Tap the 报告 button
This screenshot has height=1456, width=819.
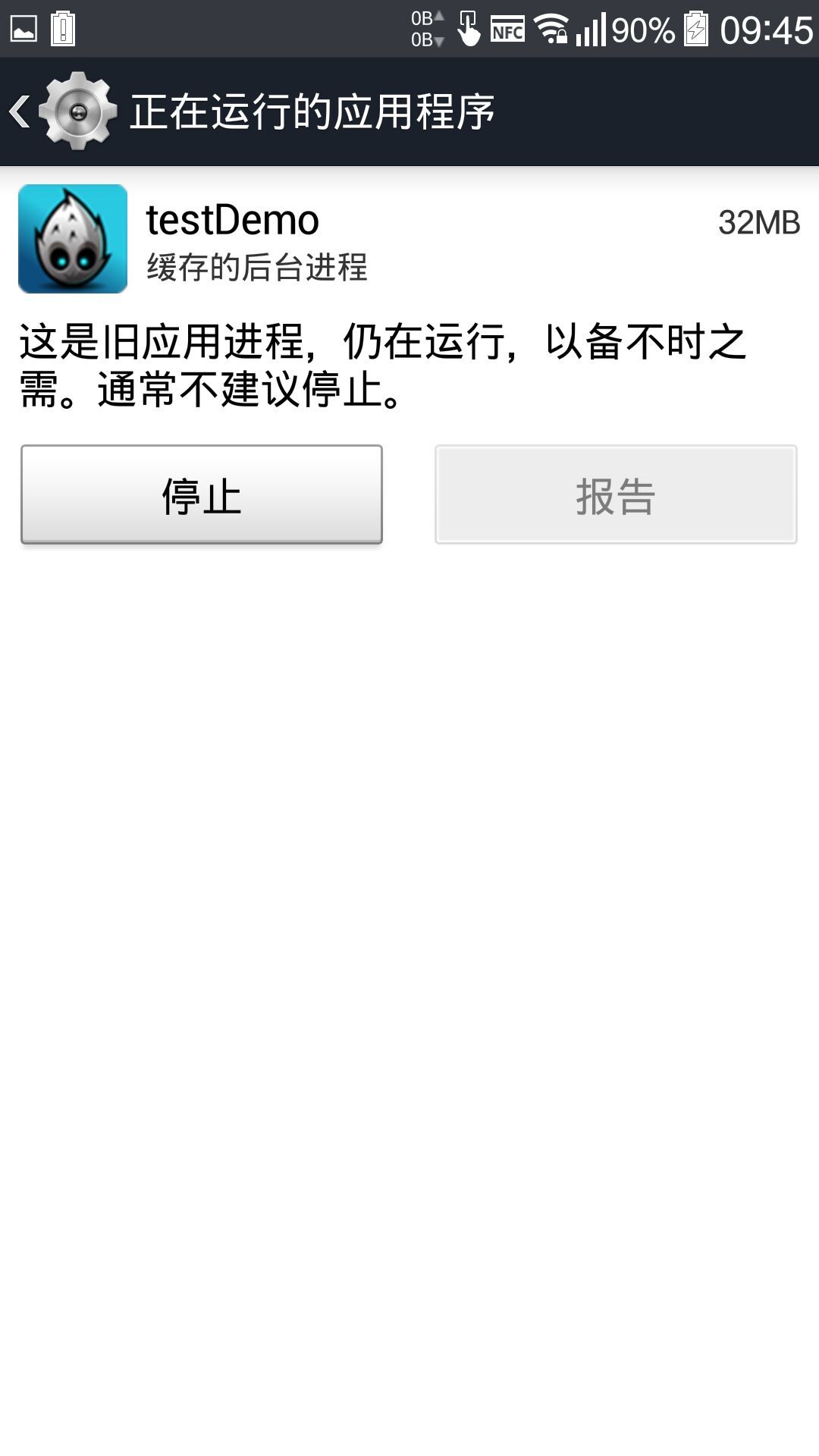click(x=615, y=494)
